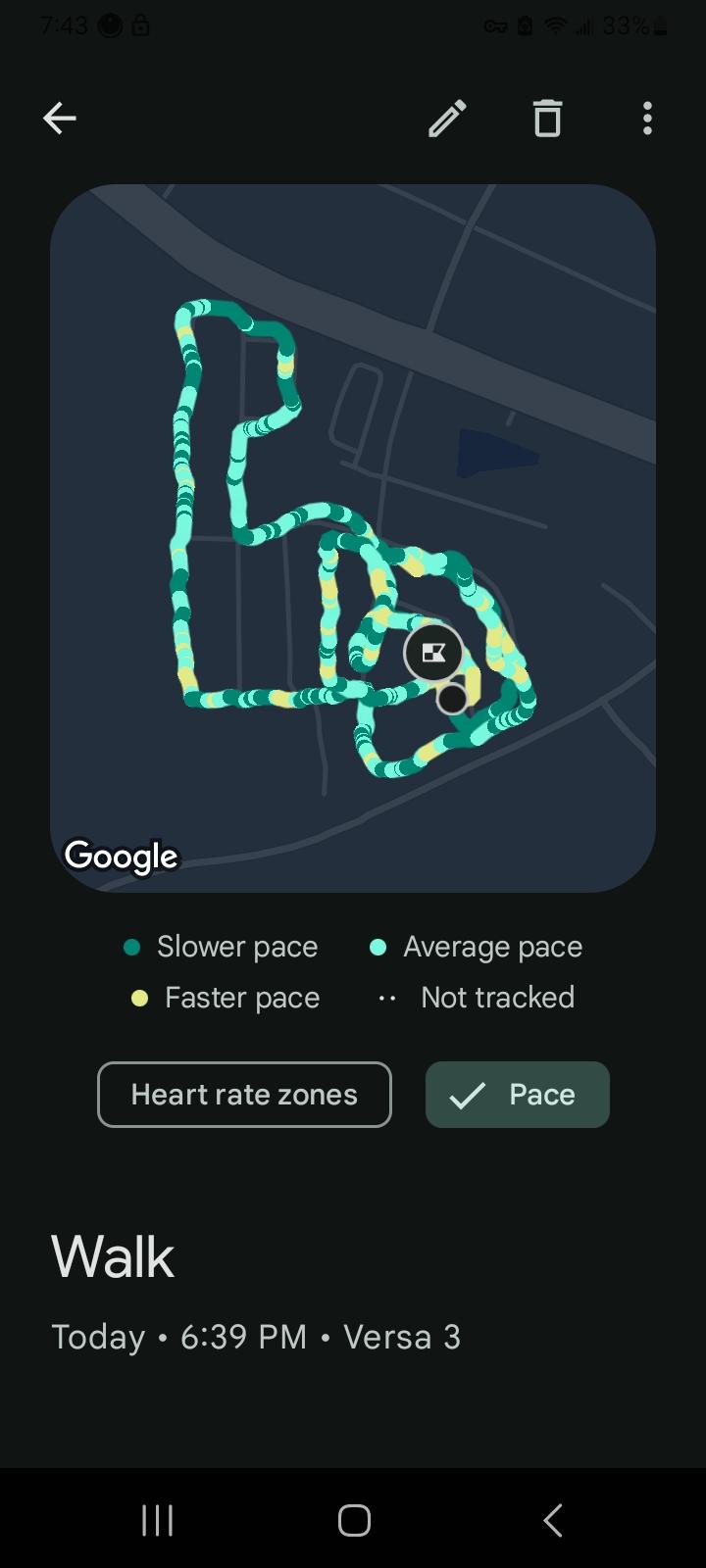
Task: Open the walk route map
Action: (353, 537)
